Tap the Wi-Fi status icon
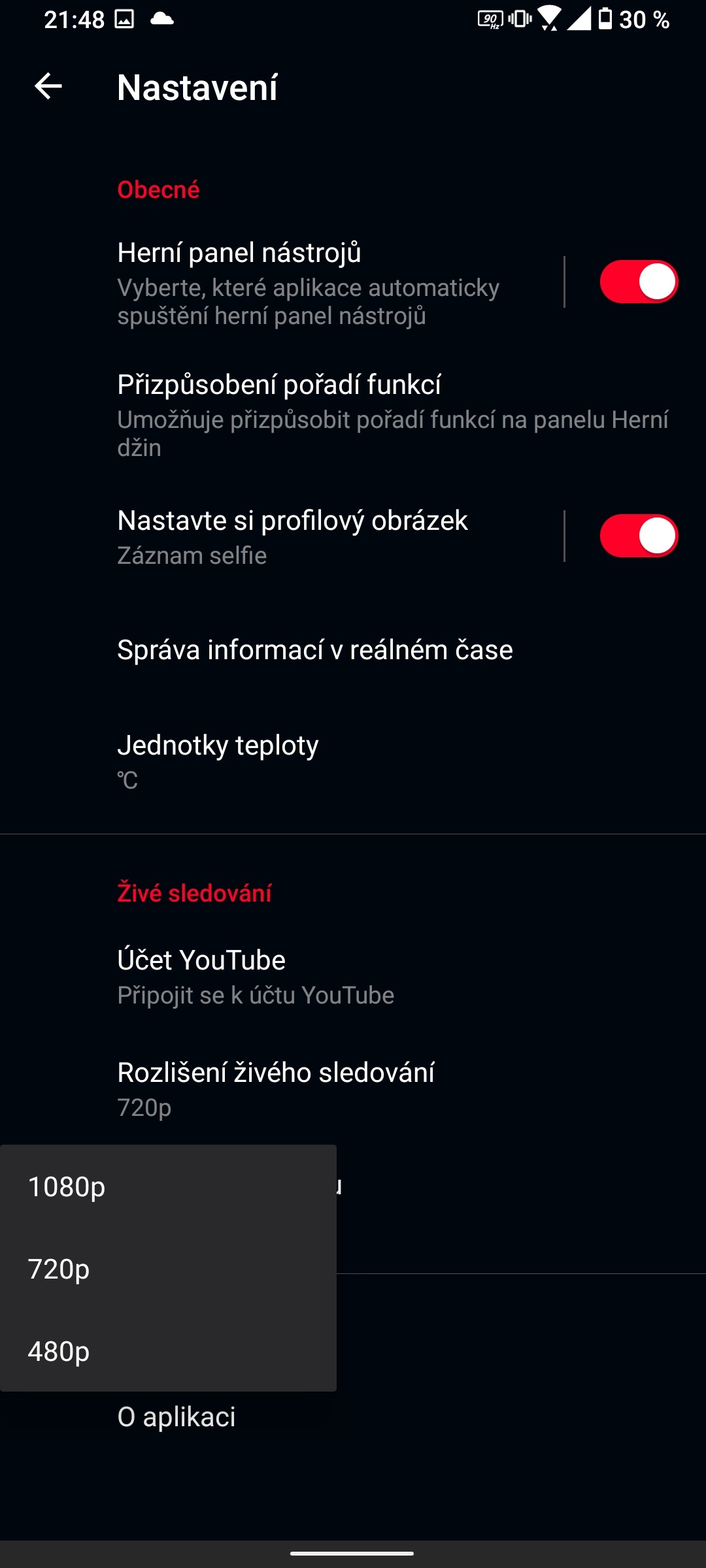Viewport: 706px width, 1568px height. [x=550, y=20]
